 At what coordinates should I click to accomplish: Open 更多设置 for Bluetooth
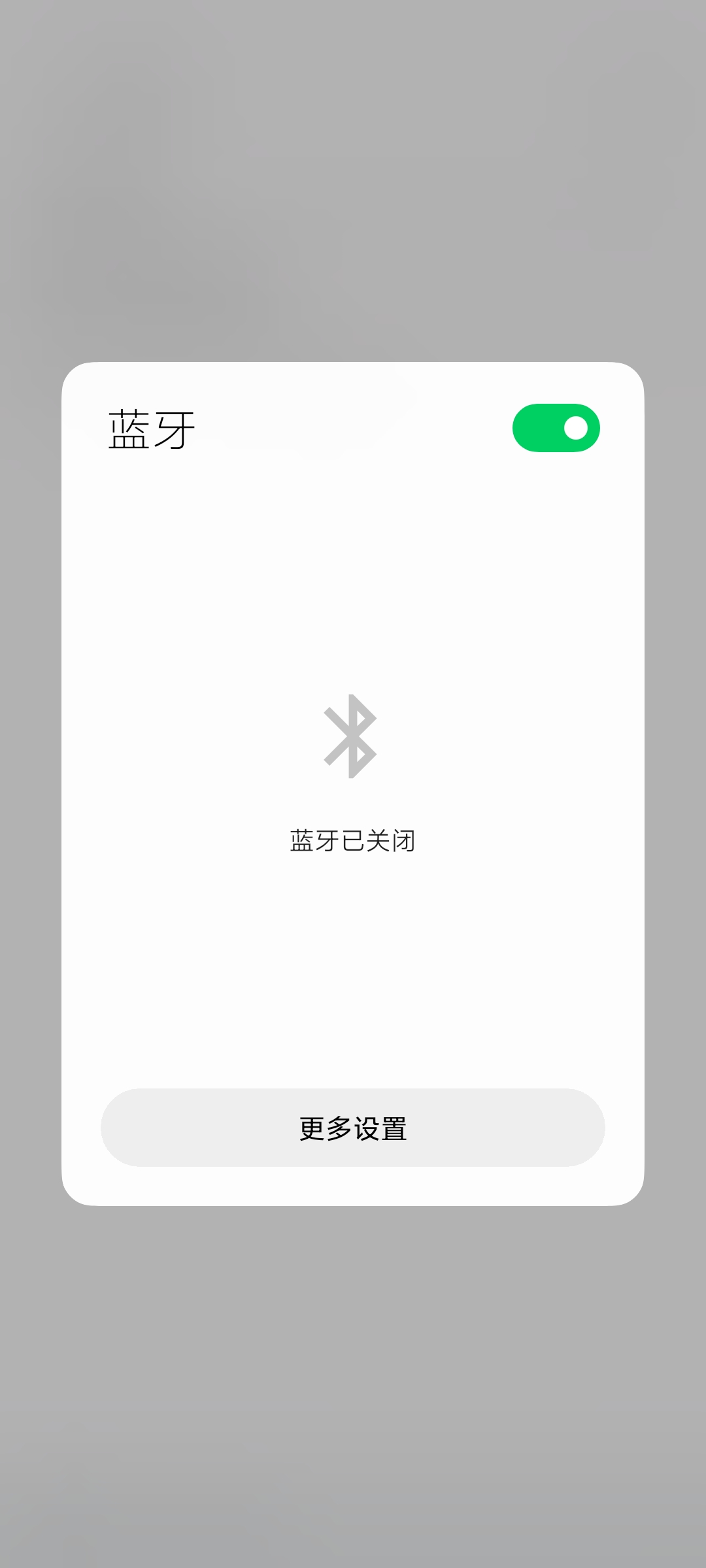[353, 1128]
